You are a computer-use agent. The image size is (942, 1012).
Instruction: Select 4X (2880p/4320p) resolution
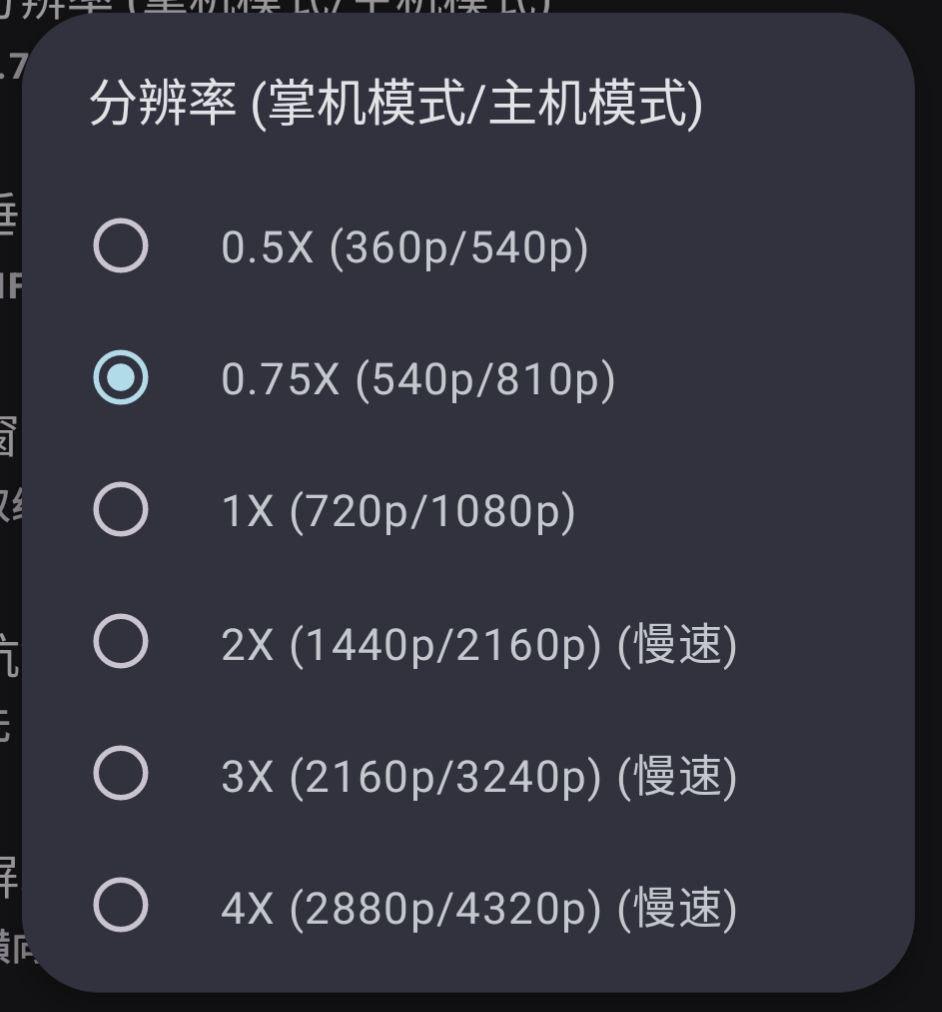pos(121,906)
